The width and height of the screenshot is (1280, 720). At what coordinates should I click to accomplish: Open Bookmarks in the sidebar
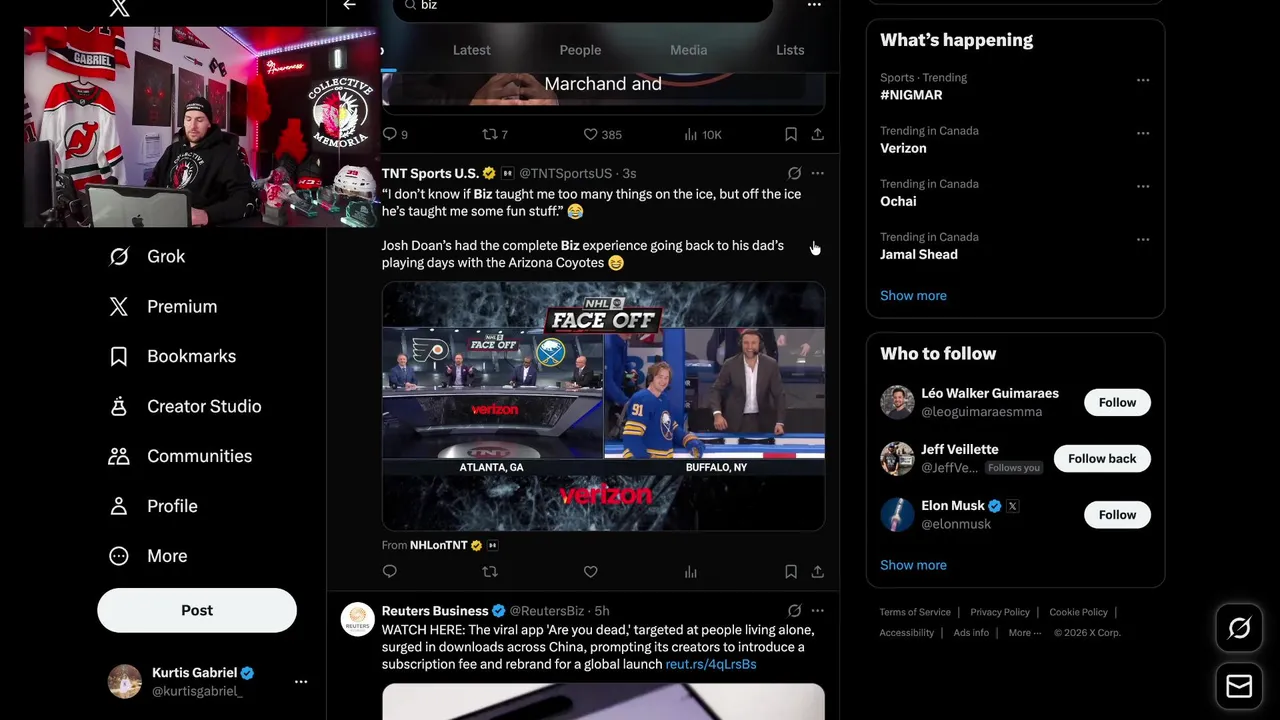point(172,356)
